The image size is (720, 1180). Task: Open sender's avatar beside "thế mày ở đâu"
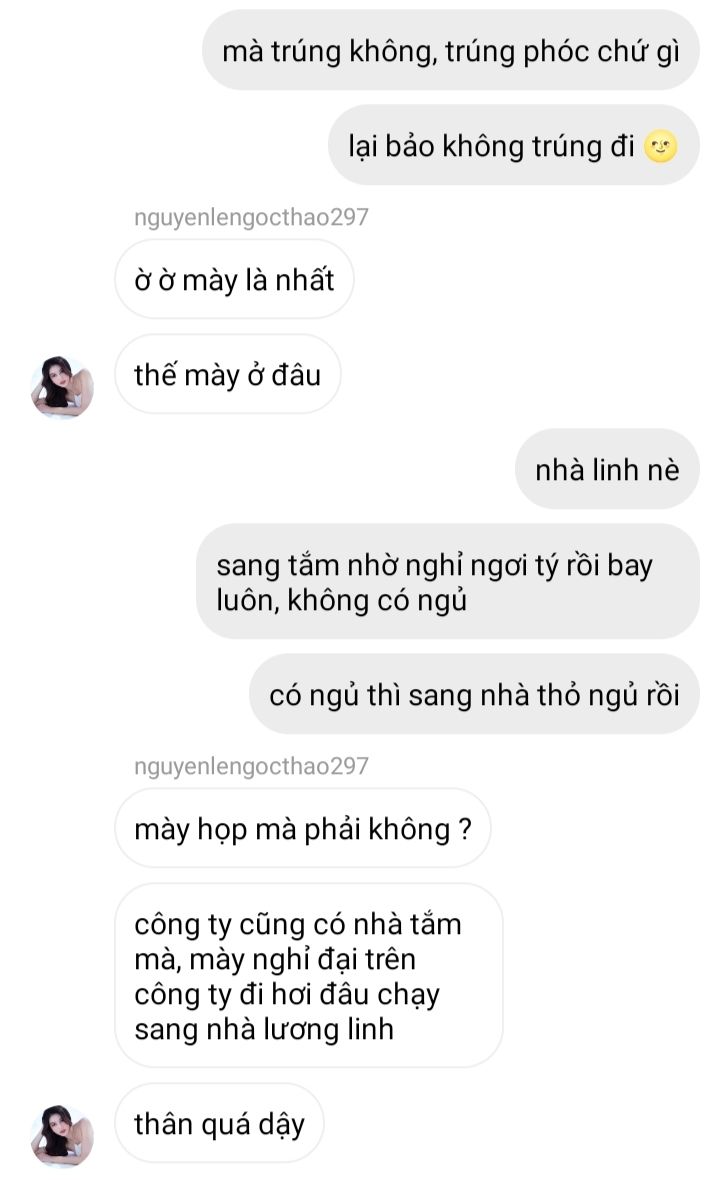tap(62, 385)
